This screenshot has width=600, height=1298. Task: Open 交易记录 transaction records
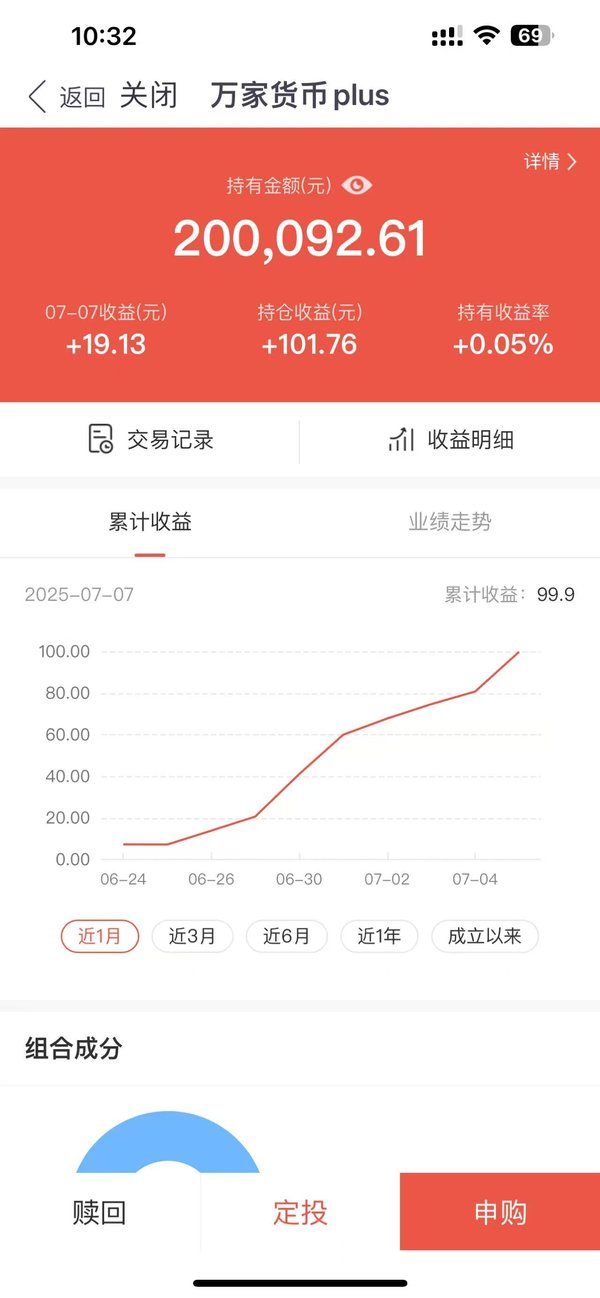click(150, 439)
